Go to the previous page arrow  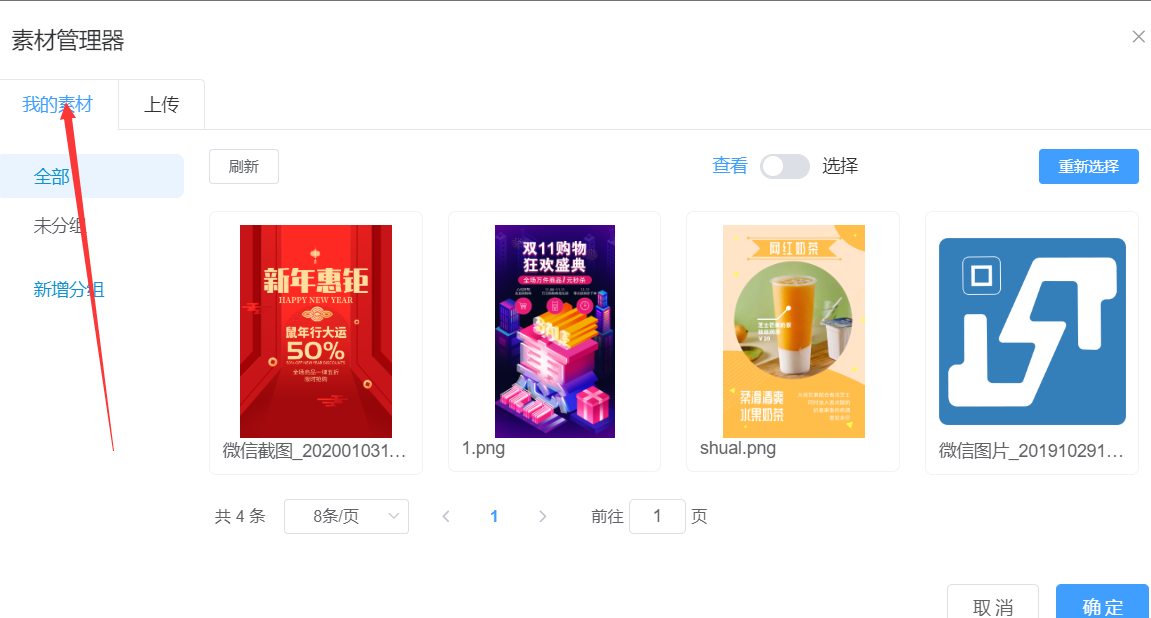coord(446,516)
